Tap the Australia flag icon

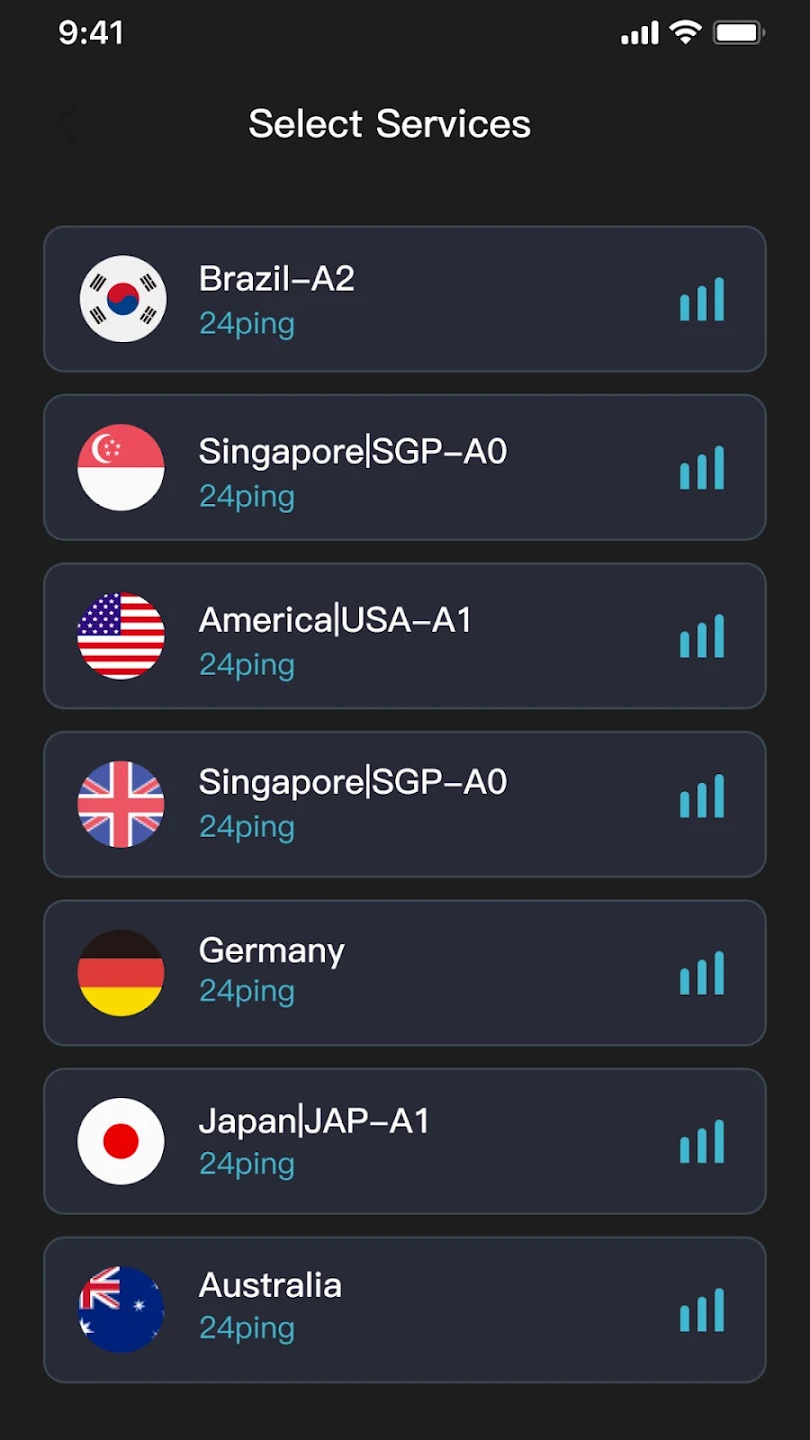[121, 1309]
